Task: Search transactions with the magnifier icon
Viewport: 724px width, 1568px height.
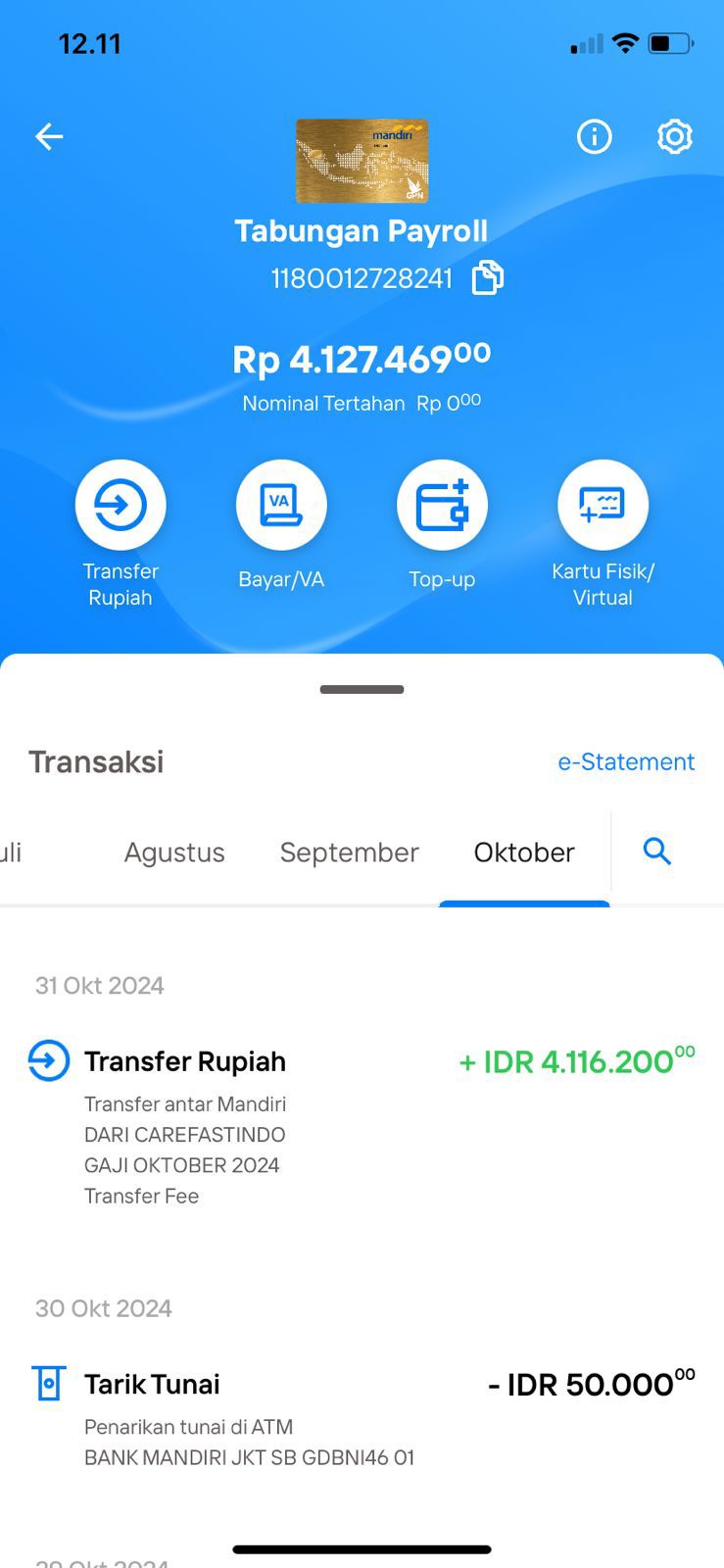Action: coord(657,852)
